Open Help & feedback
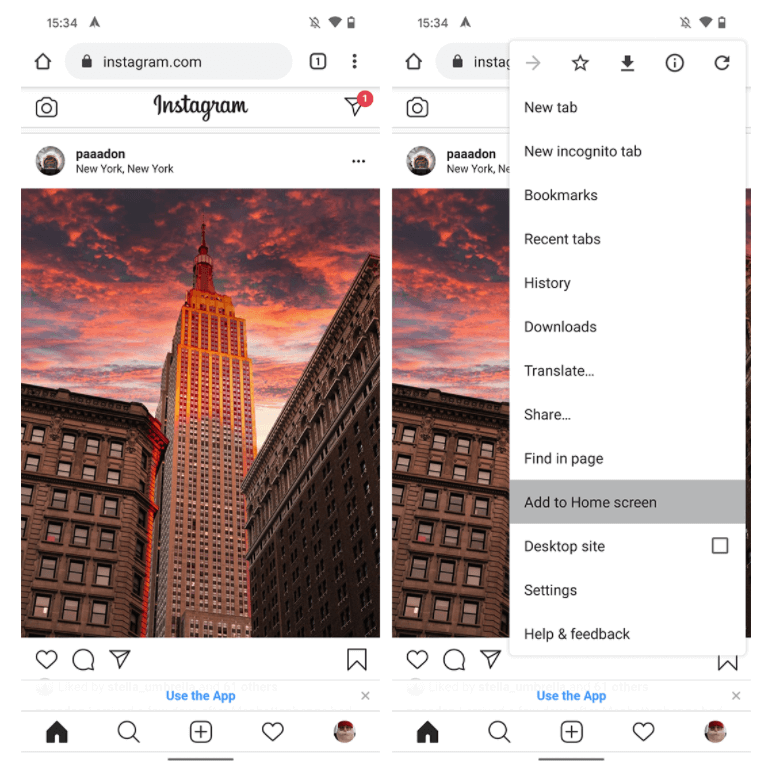765x770 pixels. point(577,634)
